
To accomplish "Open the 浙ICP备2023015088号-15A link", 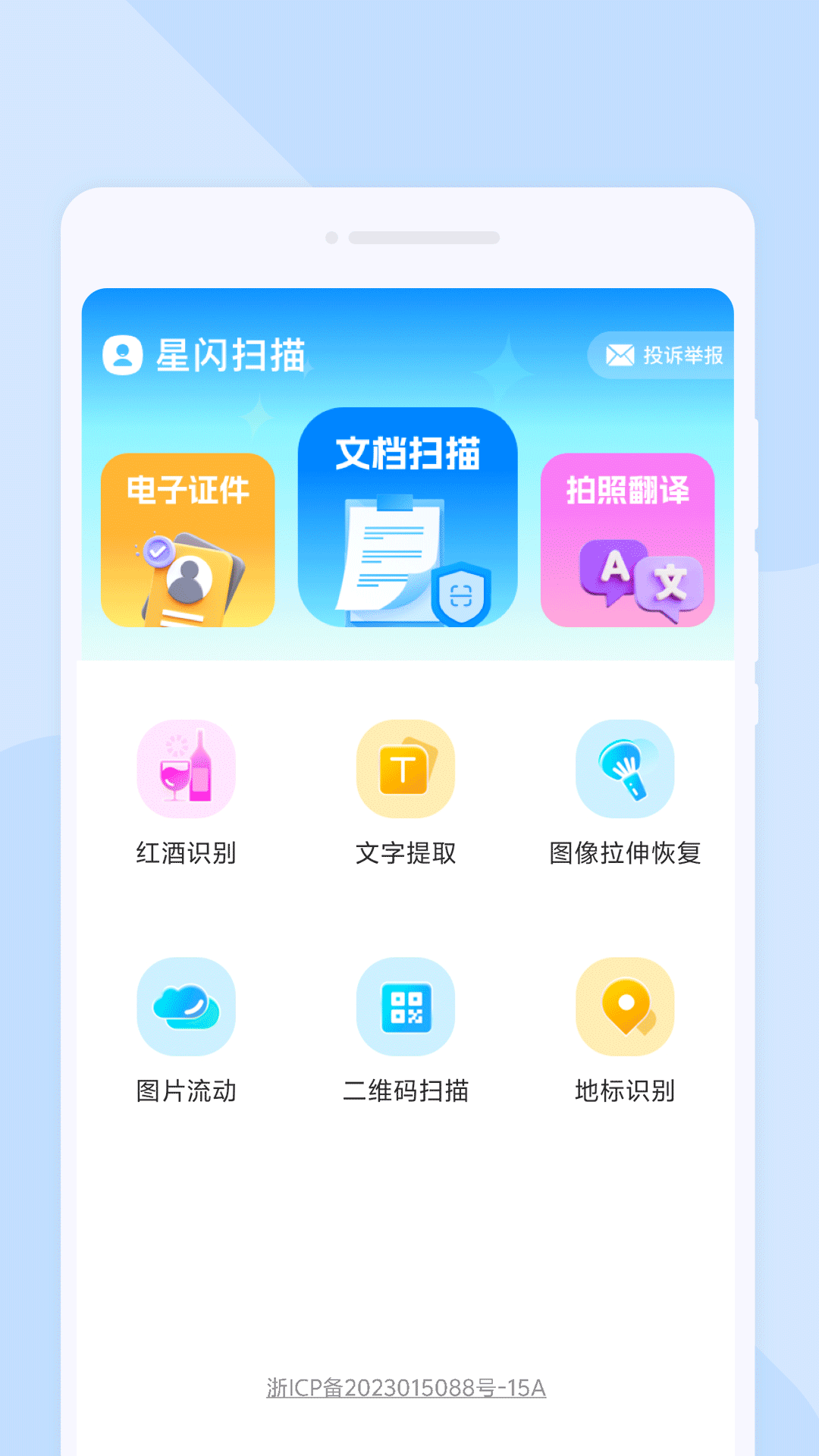I will point(406,1388).
